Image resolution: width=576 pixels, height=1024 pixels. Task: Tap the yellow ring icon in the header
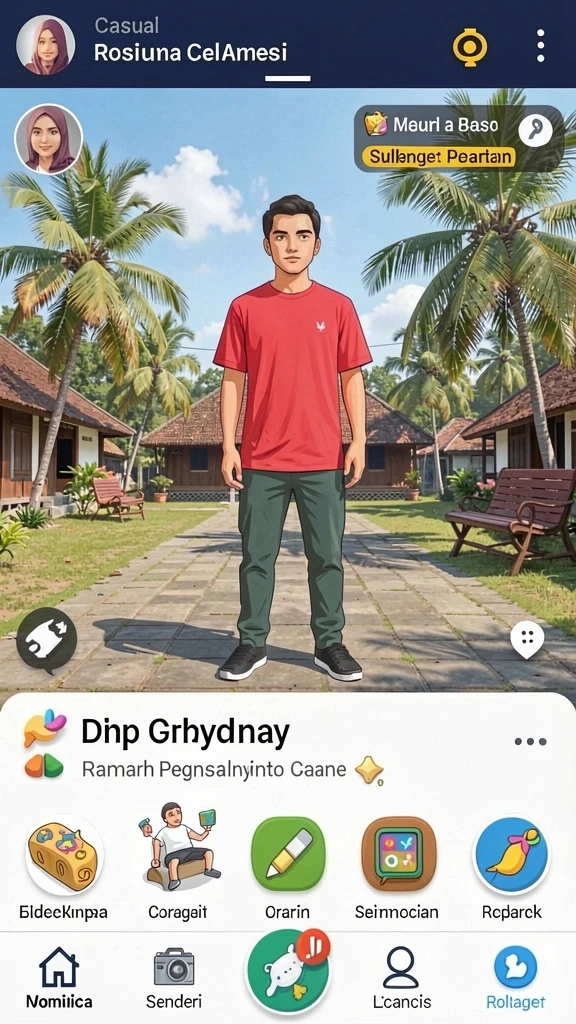tap(470, 46)
